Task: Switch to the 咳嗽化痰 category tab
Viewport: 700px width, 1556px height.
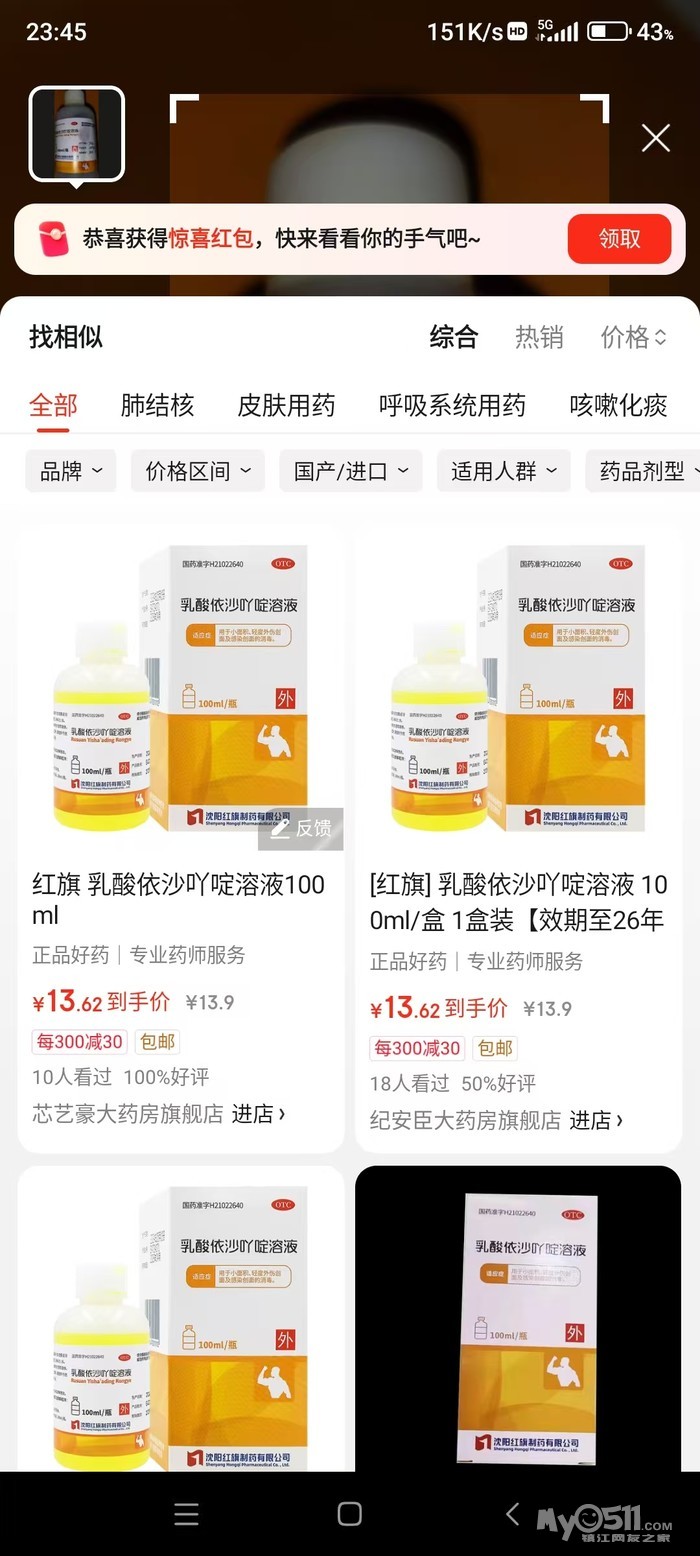Action: tap(618, 405)
